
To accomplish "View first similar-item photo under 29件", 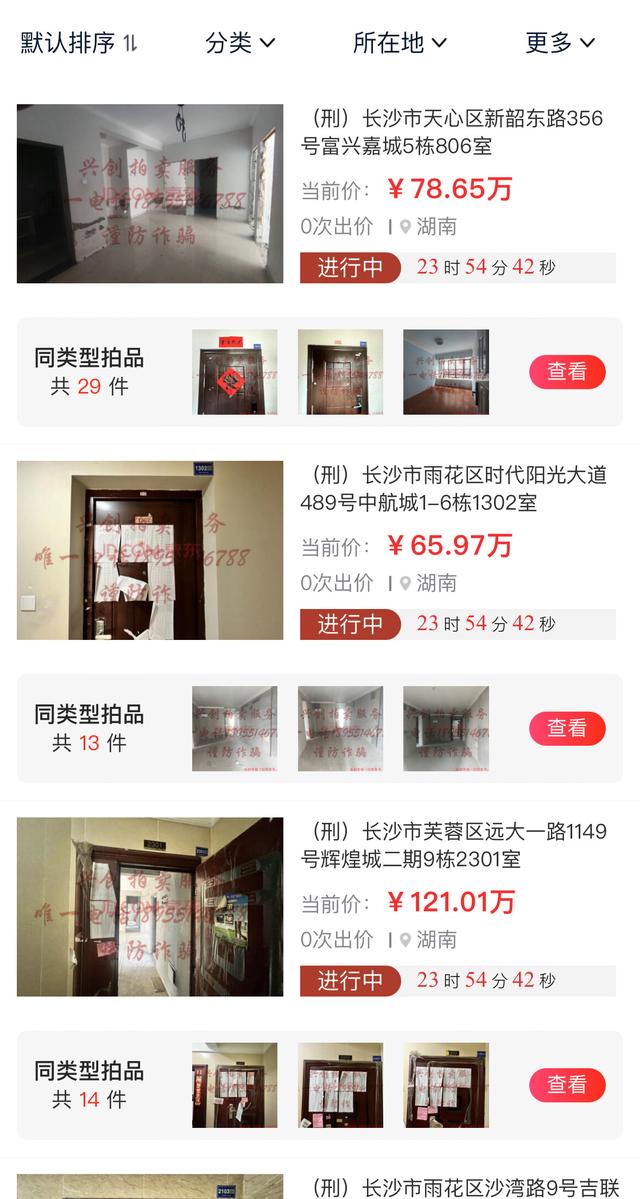I will coord(235,372).
